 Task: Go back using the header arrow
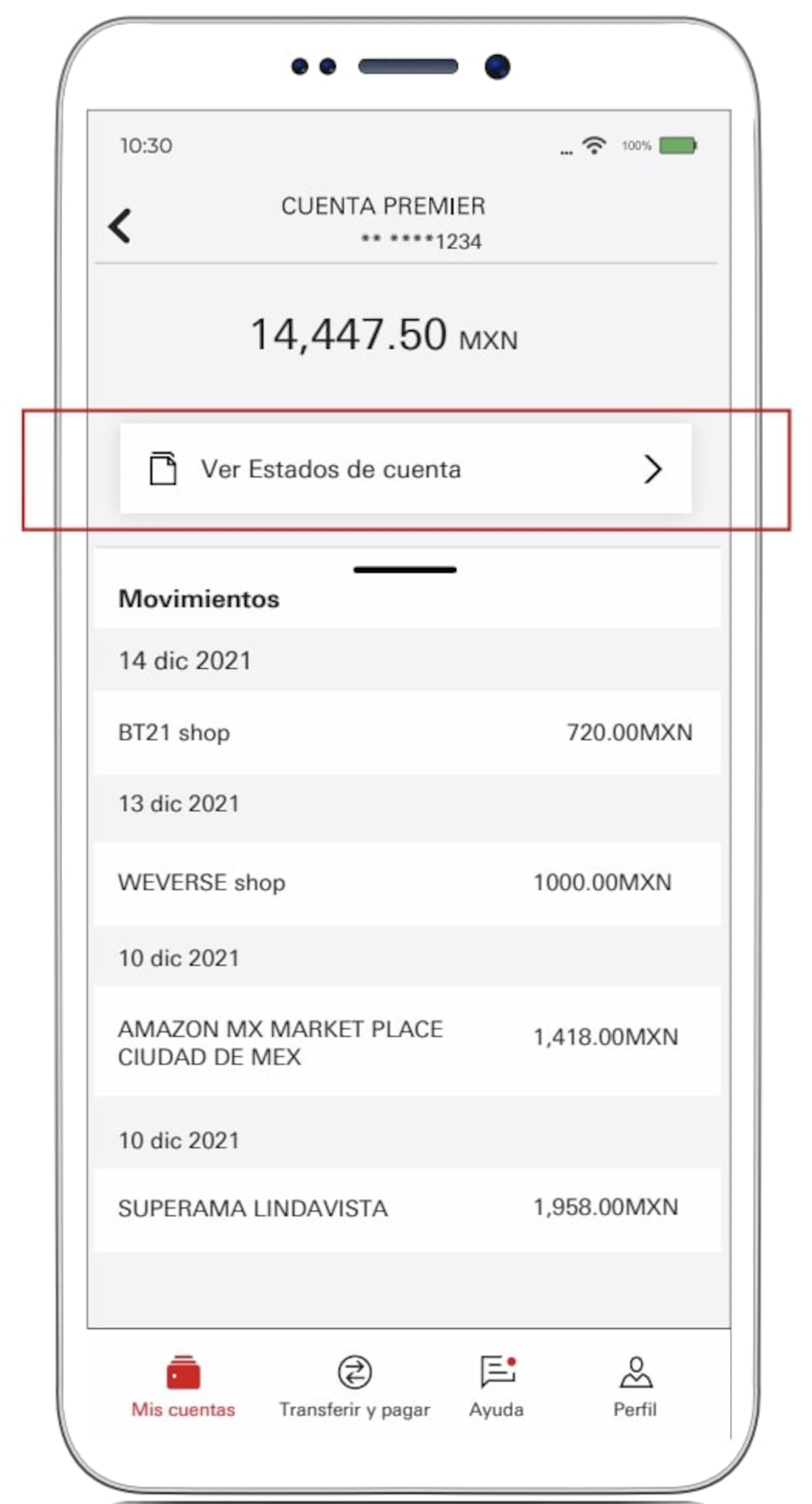pyautogui.click(x=120, y=225)
